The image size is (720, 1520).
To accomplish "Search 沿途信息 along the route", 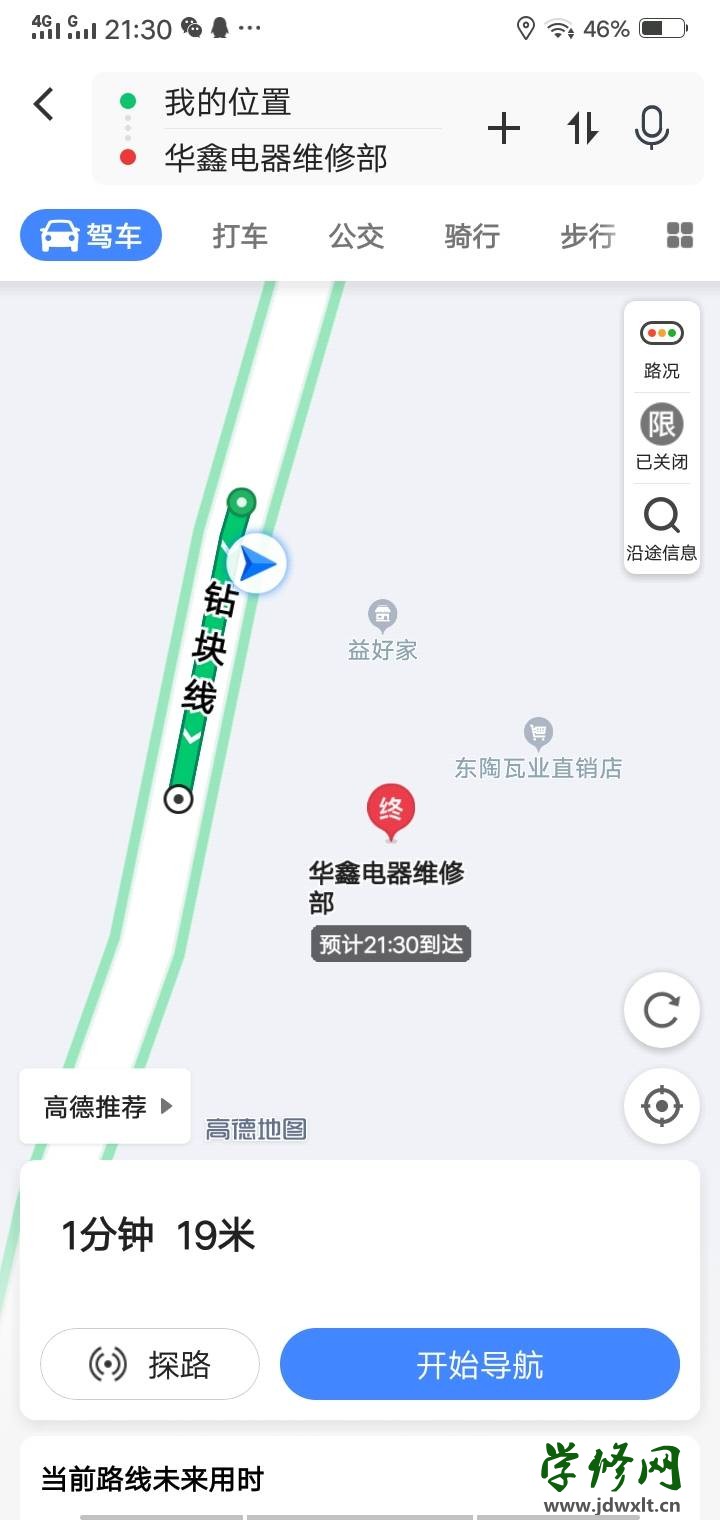I will click(x=662, y=529).
